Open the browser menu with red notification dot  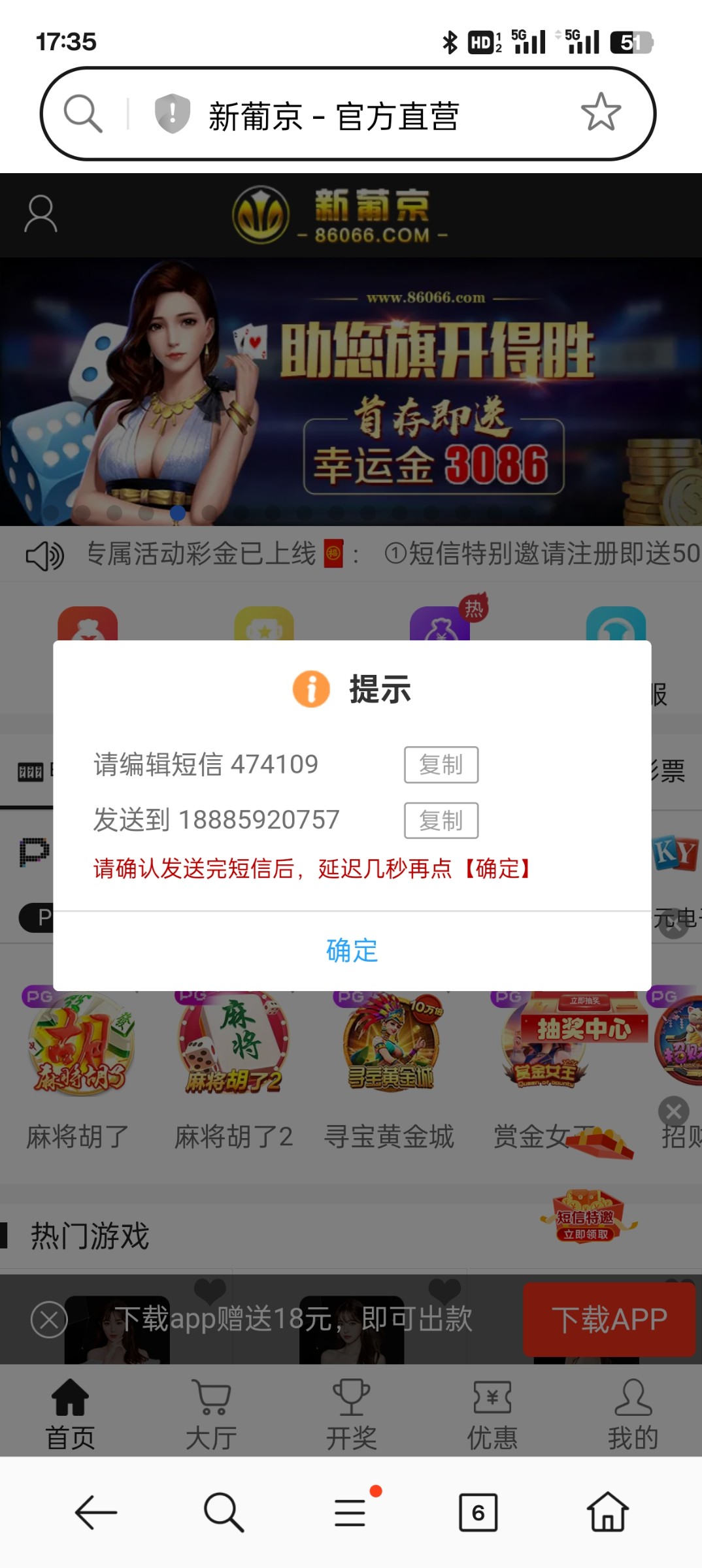click(x=351, y=1514)
